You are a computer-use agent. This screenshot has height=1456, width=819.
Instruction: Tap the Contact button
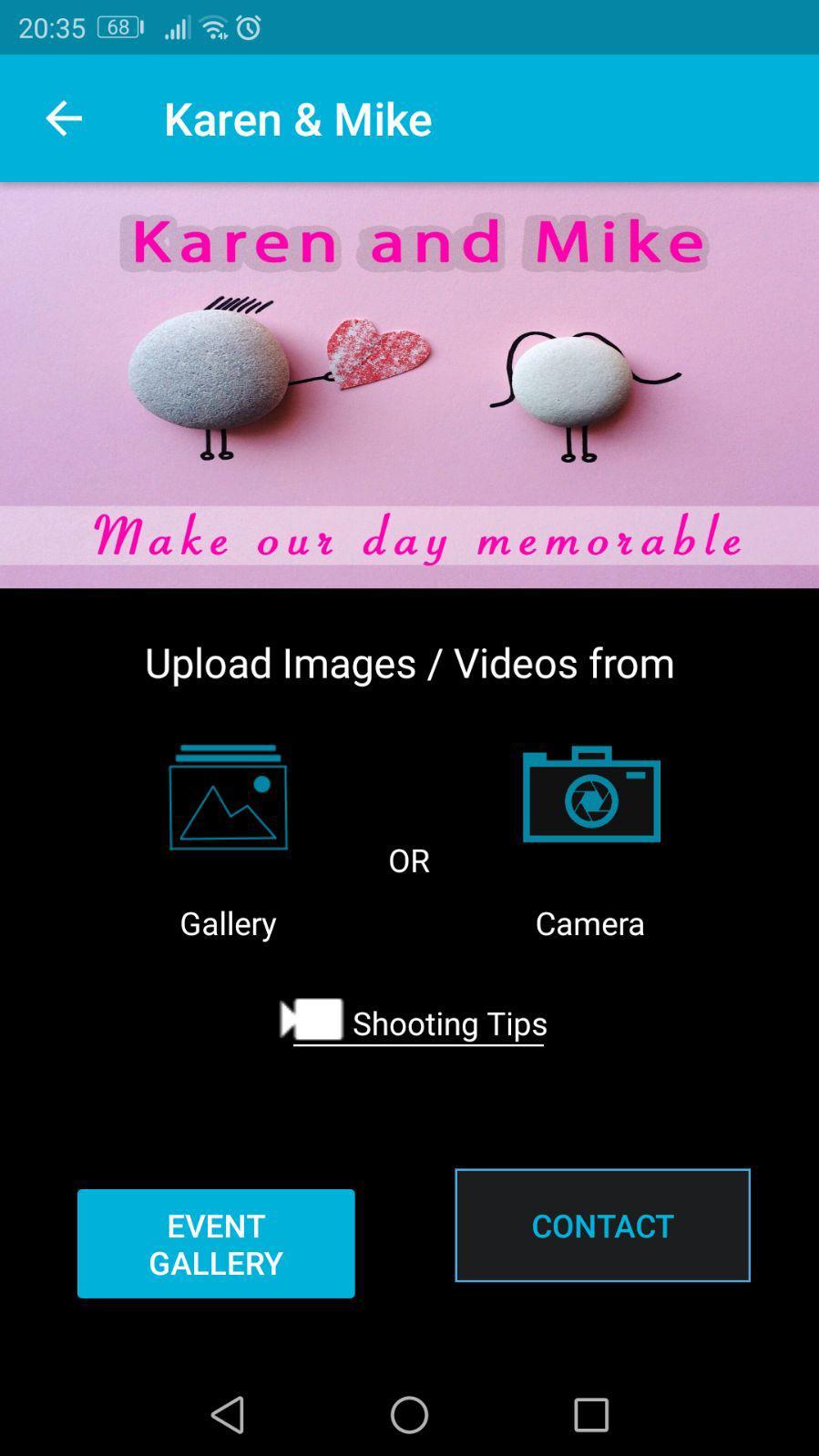(602, 1225)
